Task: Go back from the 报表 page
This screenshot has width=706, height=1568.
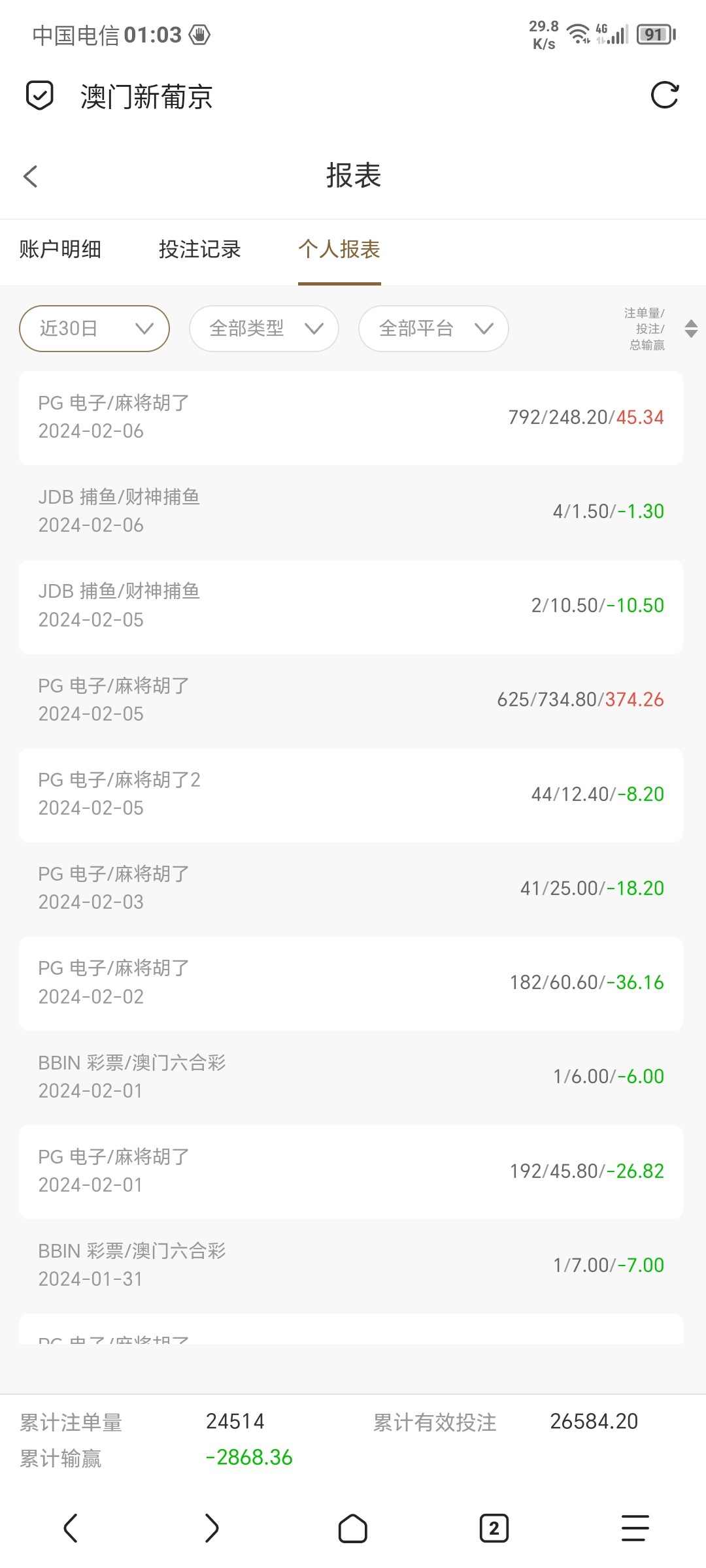Action: pyautogui.click(x=30, y=176)
